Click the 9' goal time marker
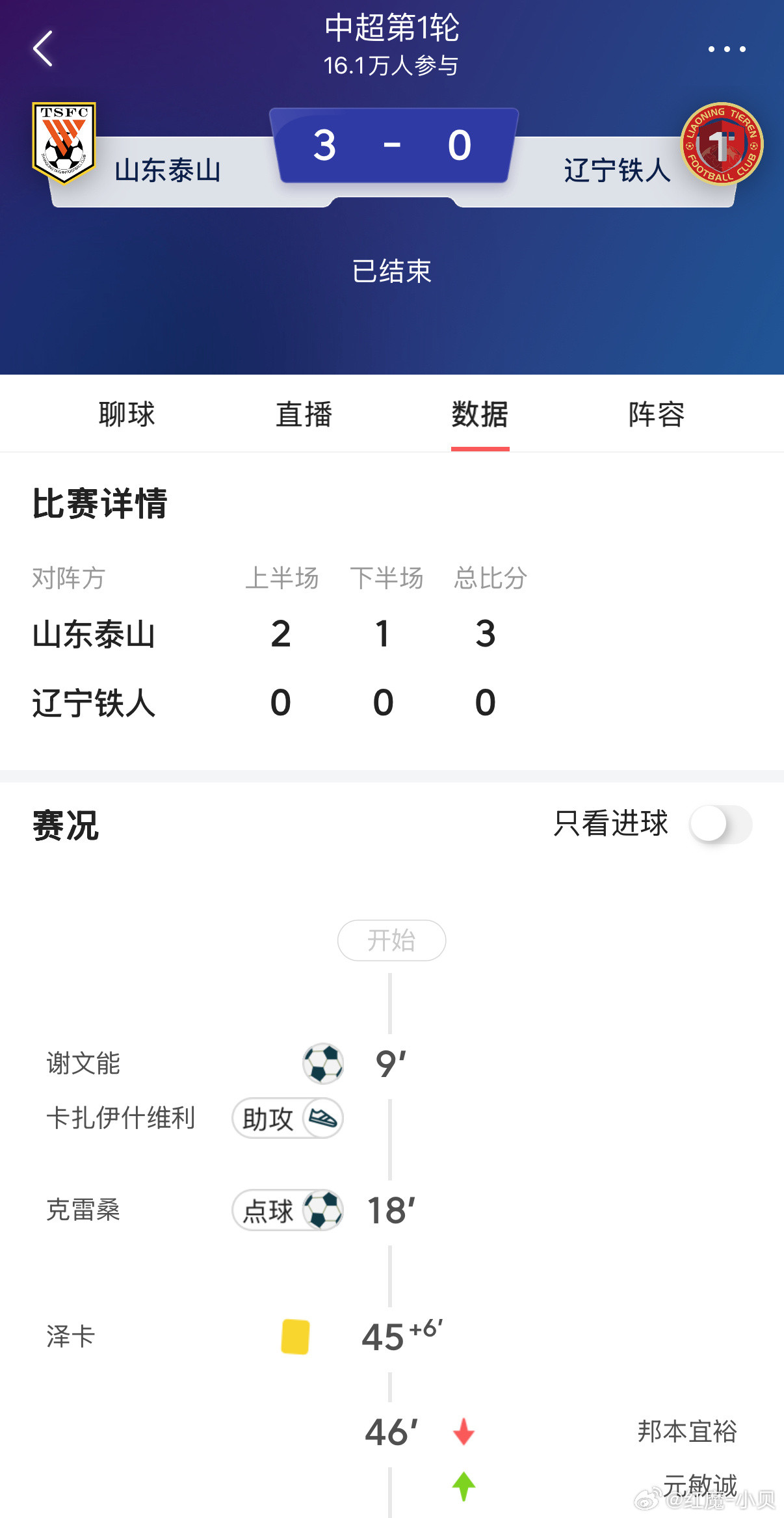Image resolution: width=784 pixels, height=1518 pixels. pos(393,1065)
